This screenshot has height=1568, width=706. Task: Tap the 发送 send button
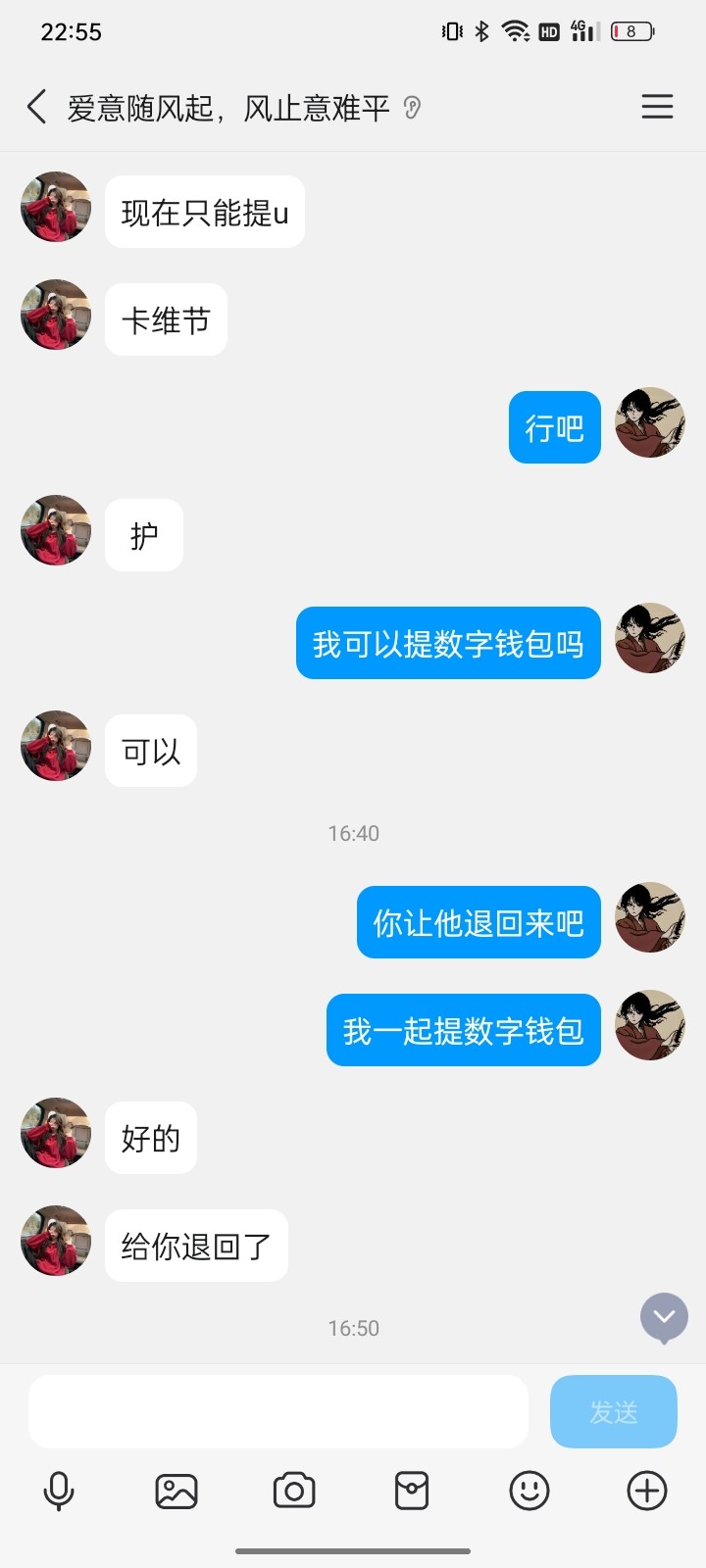613,1411
